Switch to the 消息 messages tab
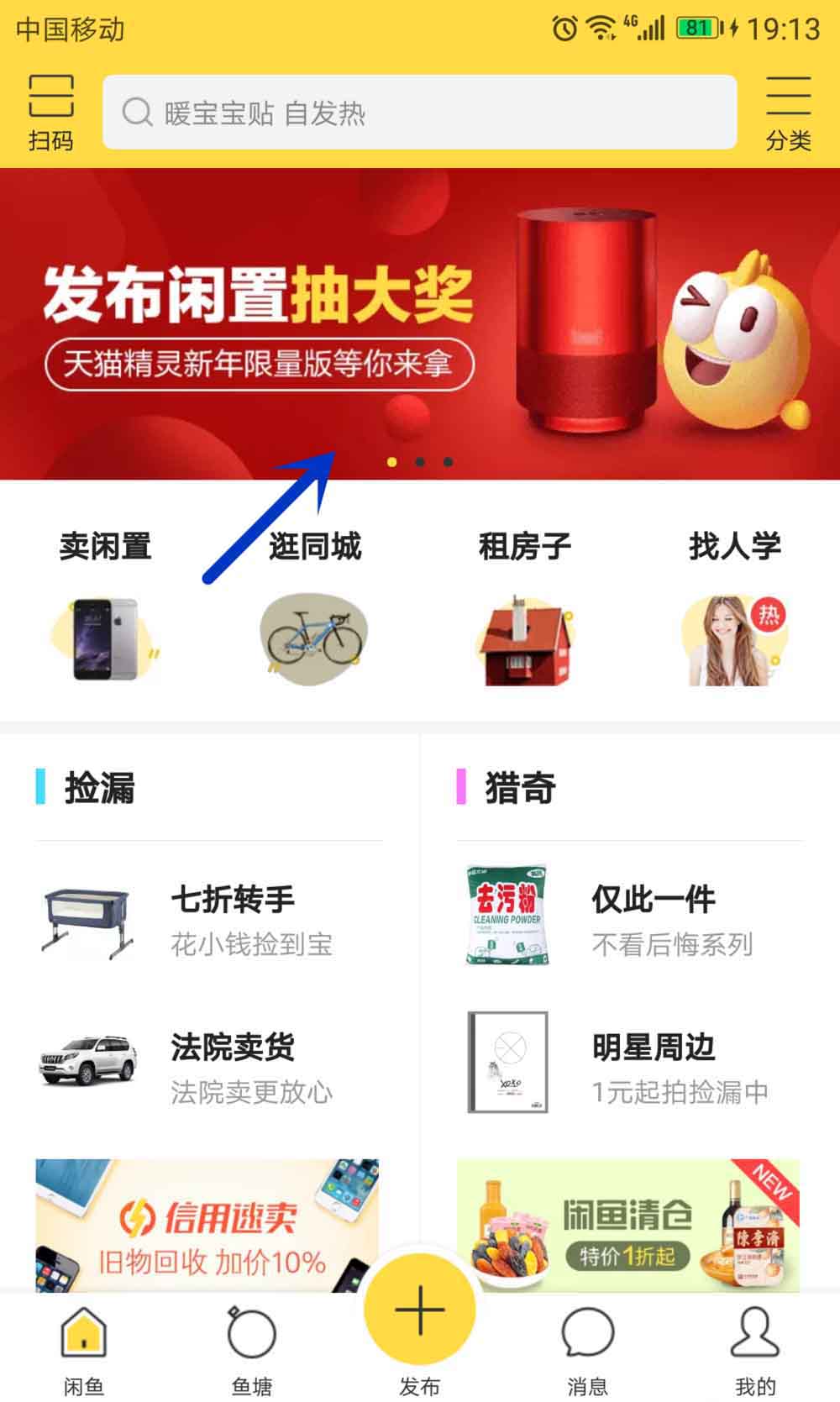Screen dimensions: 840x1402 tap(587, 1348)
